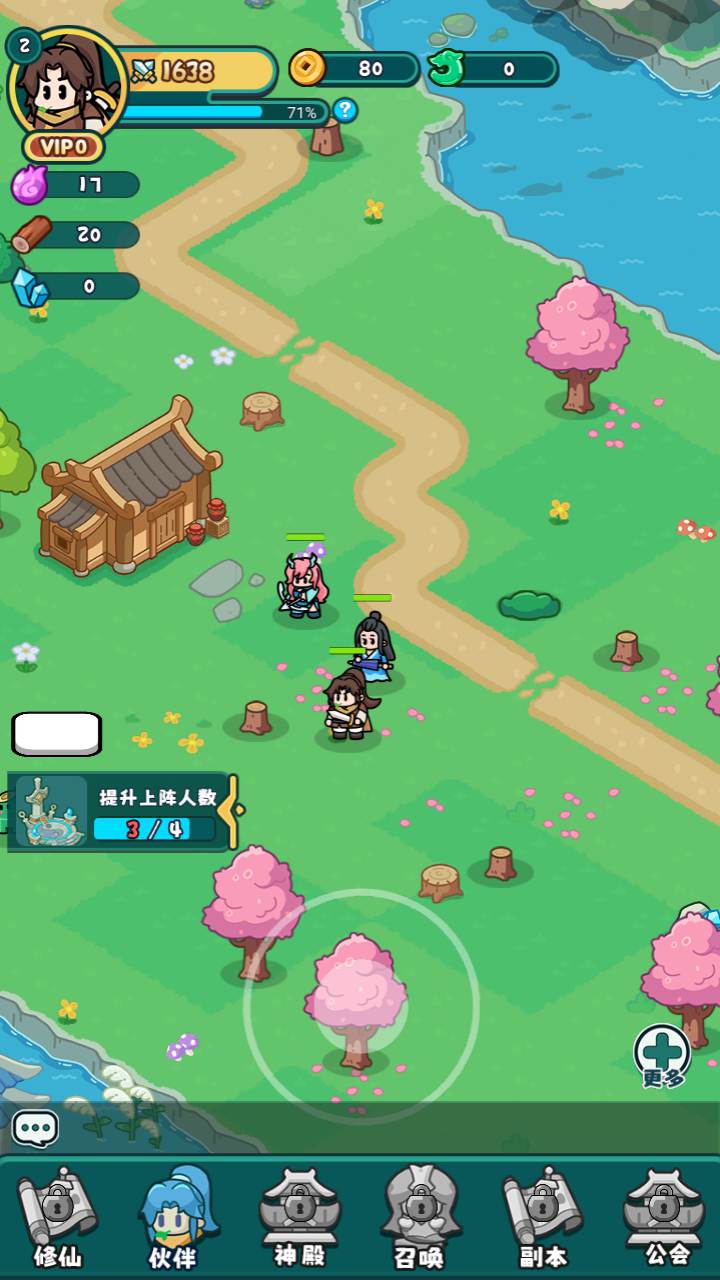Tap the gold coin balance
Viewport: 720px width, 1280px height.
click(355, 69)
